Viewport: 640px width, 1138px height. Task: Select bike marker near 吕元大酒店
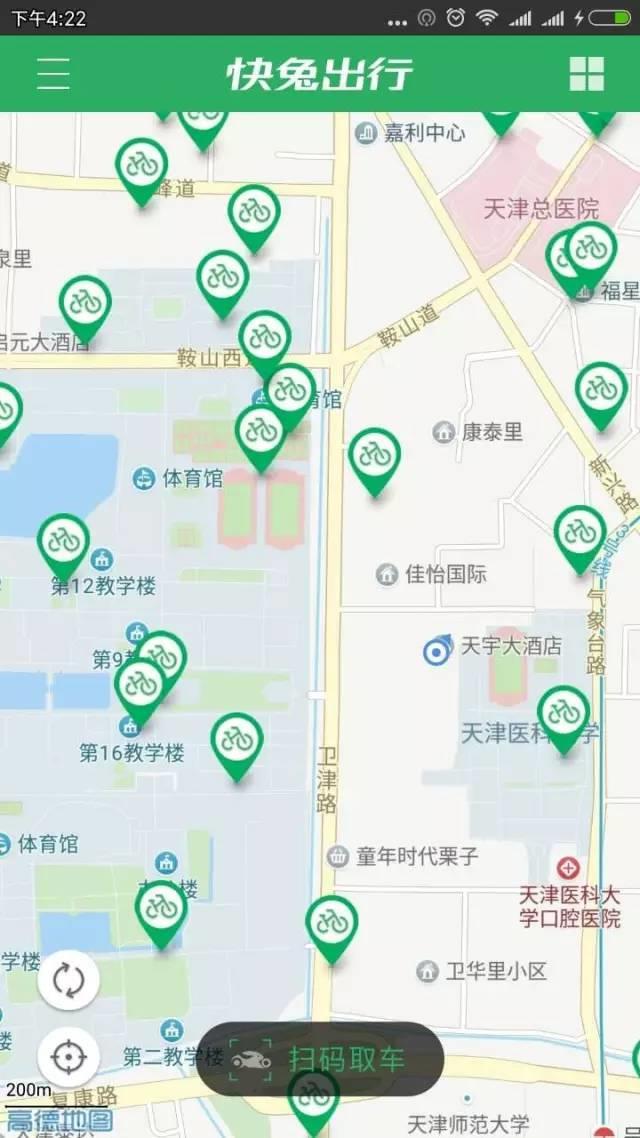(85, 303)
